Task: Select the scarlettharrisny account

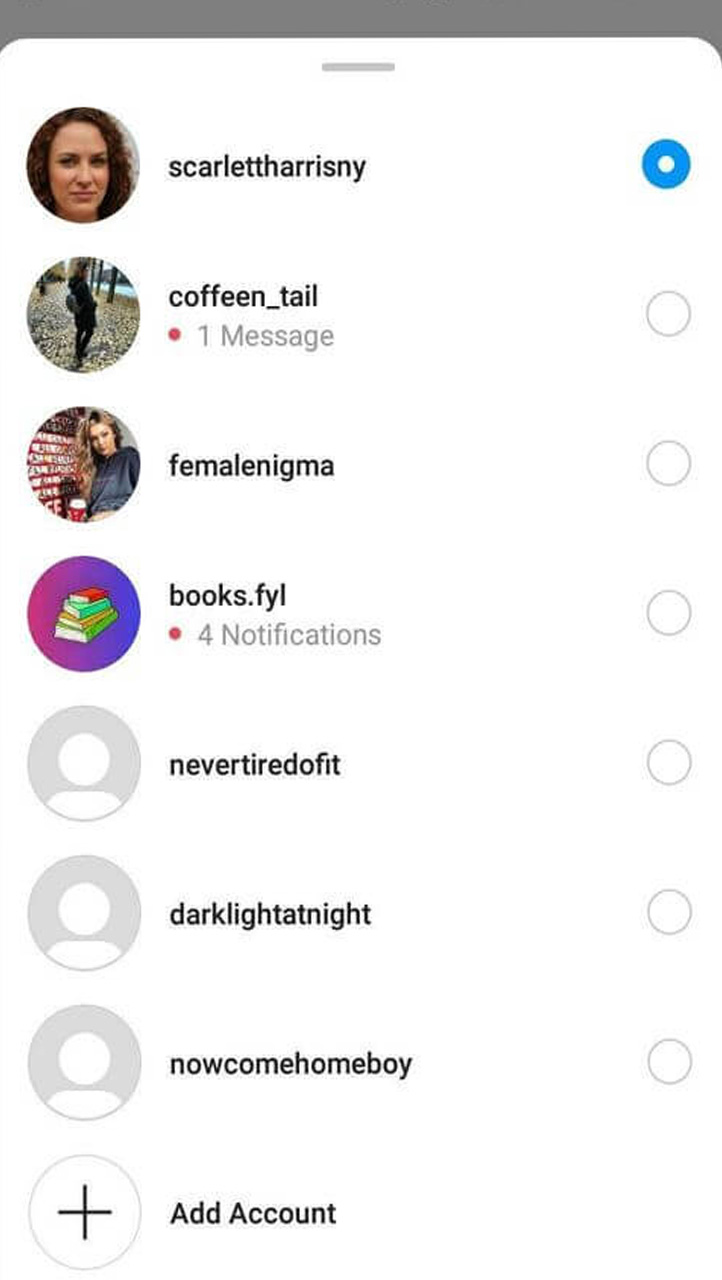Action: coord(361,165)
